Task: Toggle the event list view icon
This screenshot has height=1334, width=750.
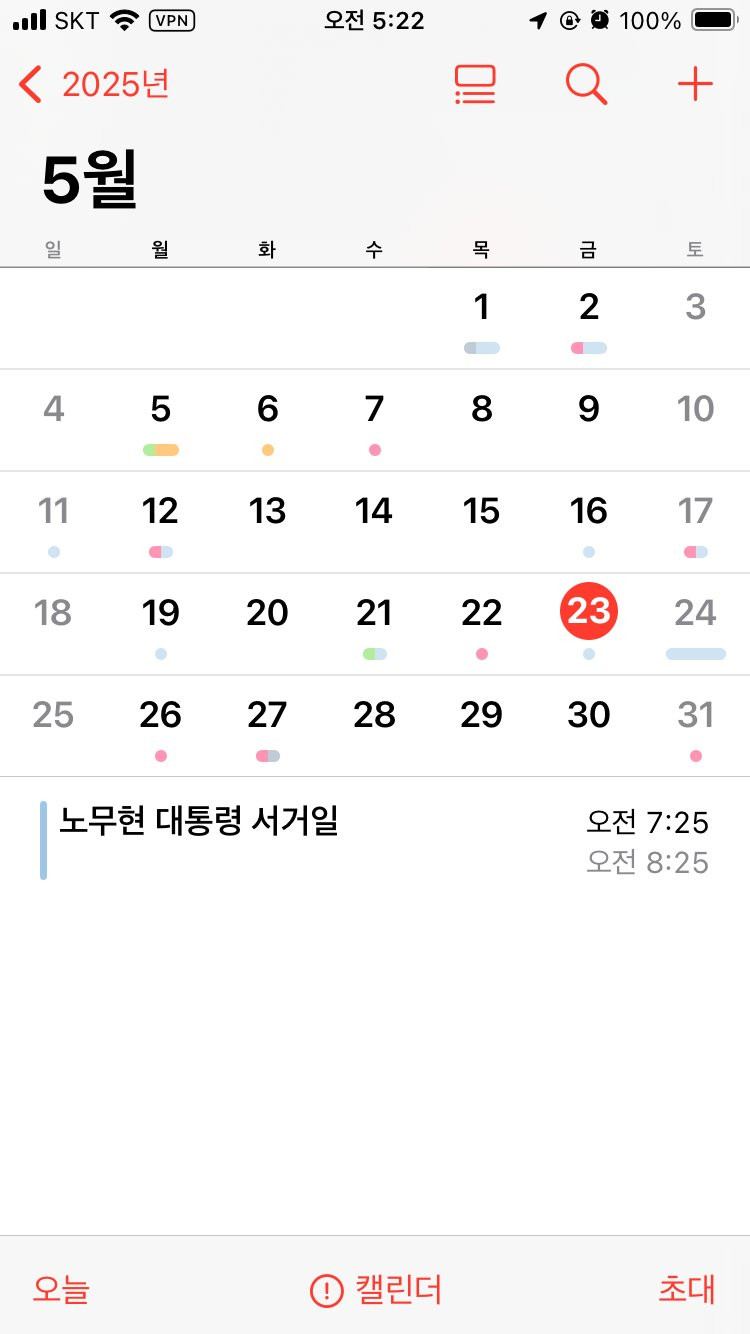Action: [x=475, y=85]
